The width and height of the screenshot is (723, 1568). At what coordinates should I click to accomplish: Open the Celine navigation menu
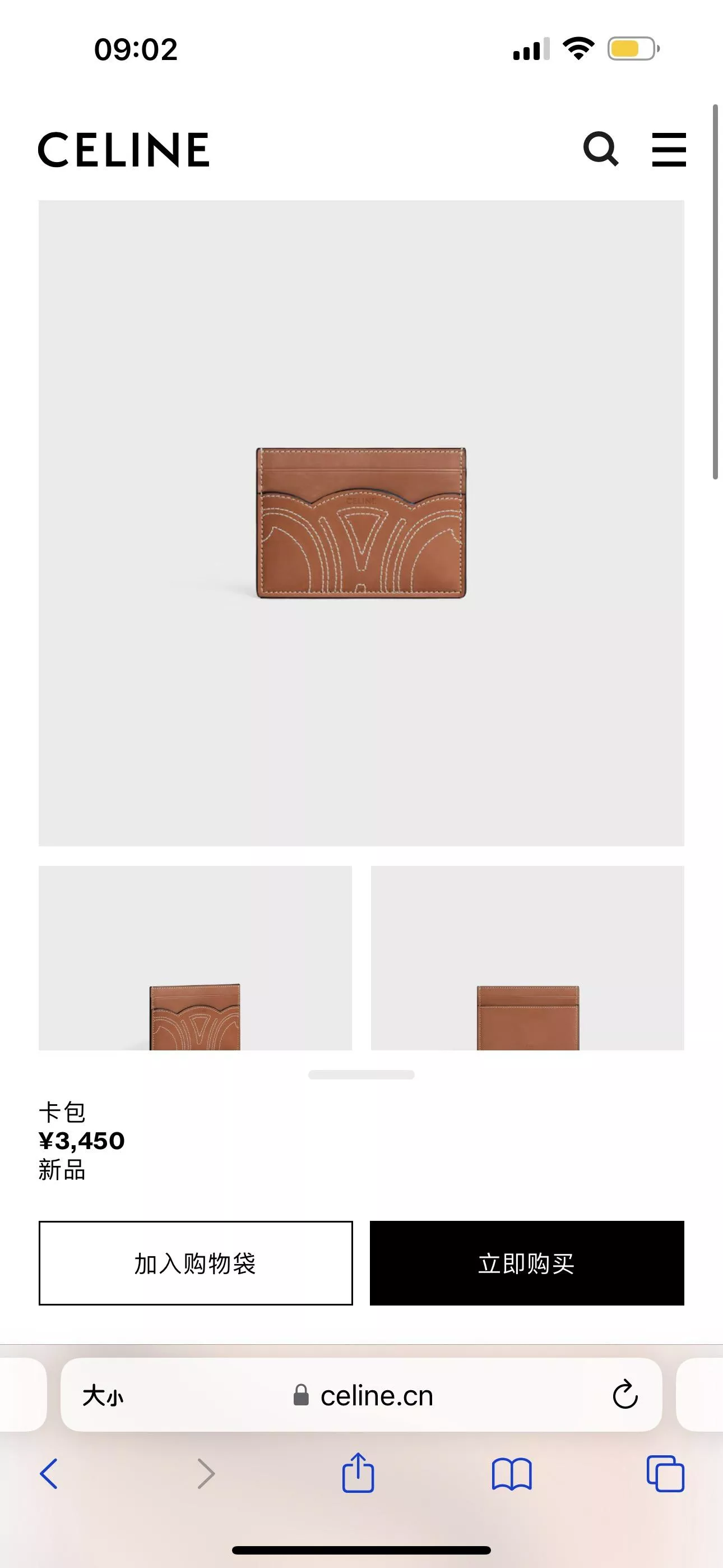[x=669, y=149]
